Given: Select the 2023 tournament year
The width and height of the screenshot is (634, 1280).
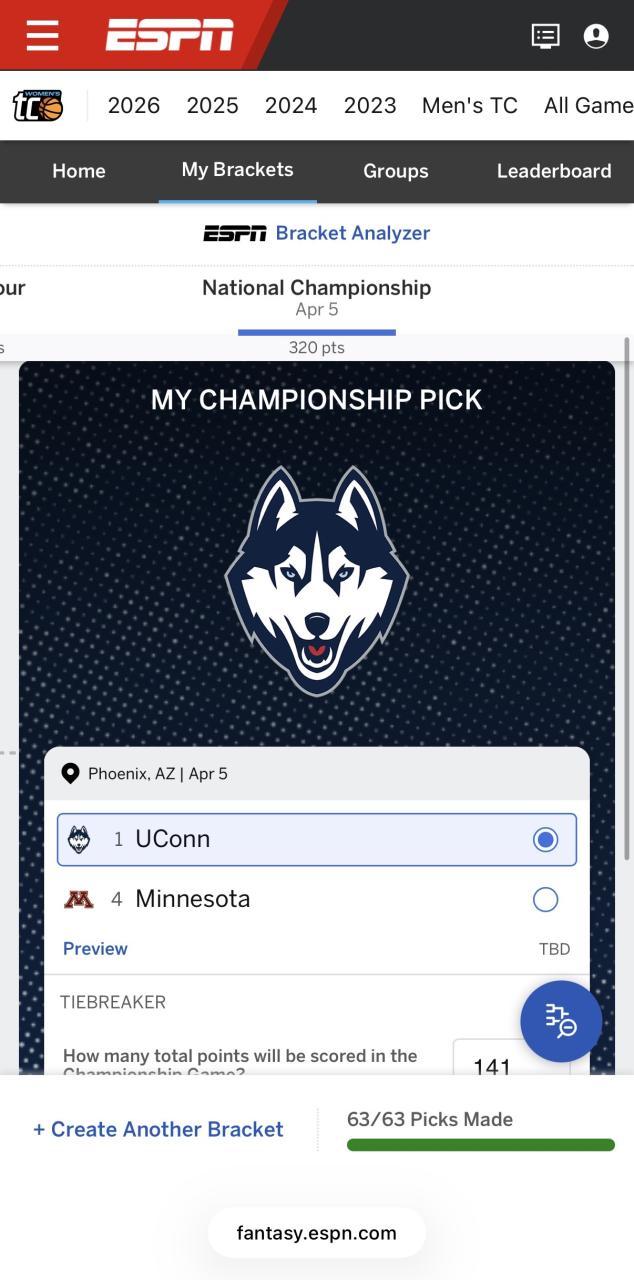Looking at the screenshot, I should point(370,105).
